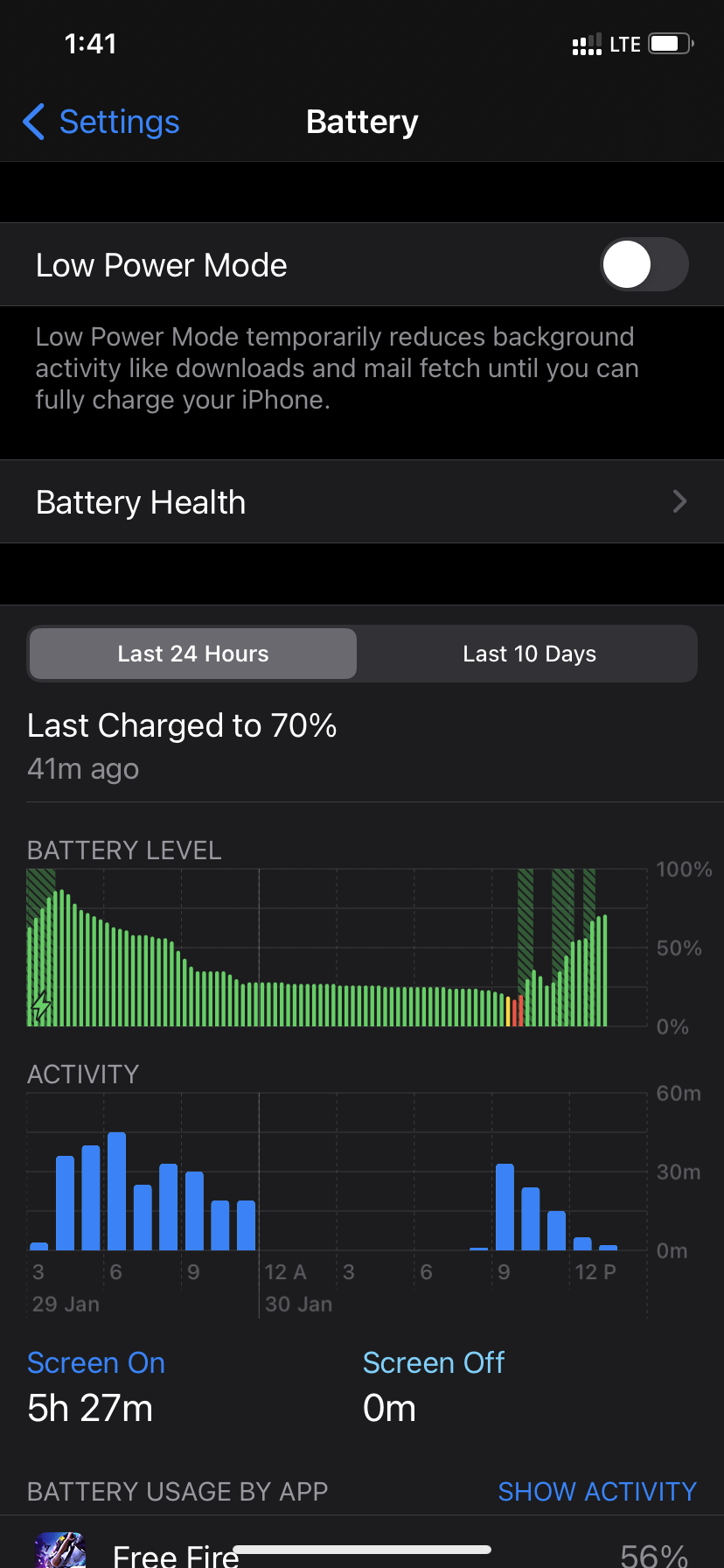Tap the Screen On label

tap(95, 1362)
